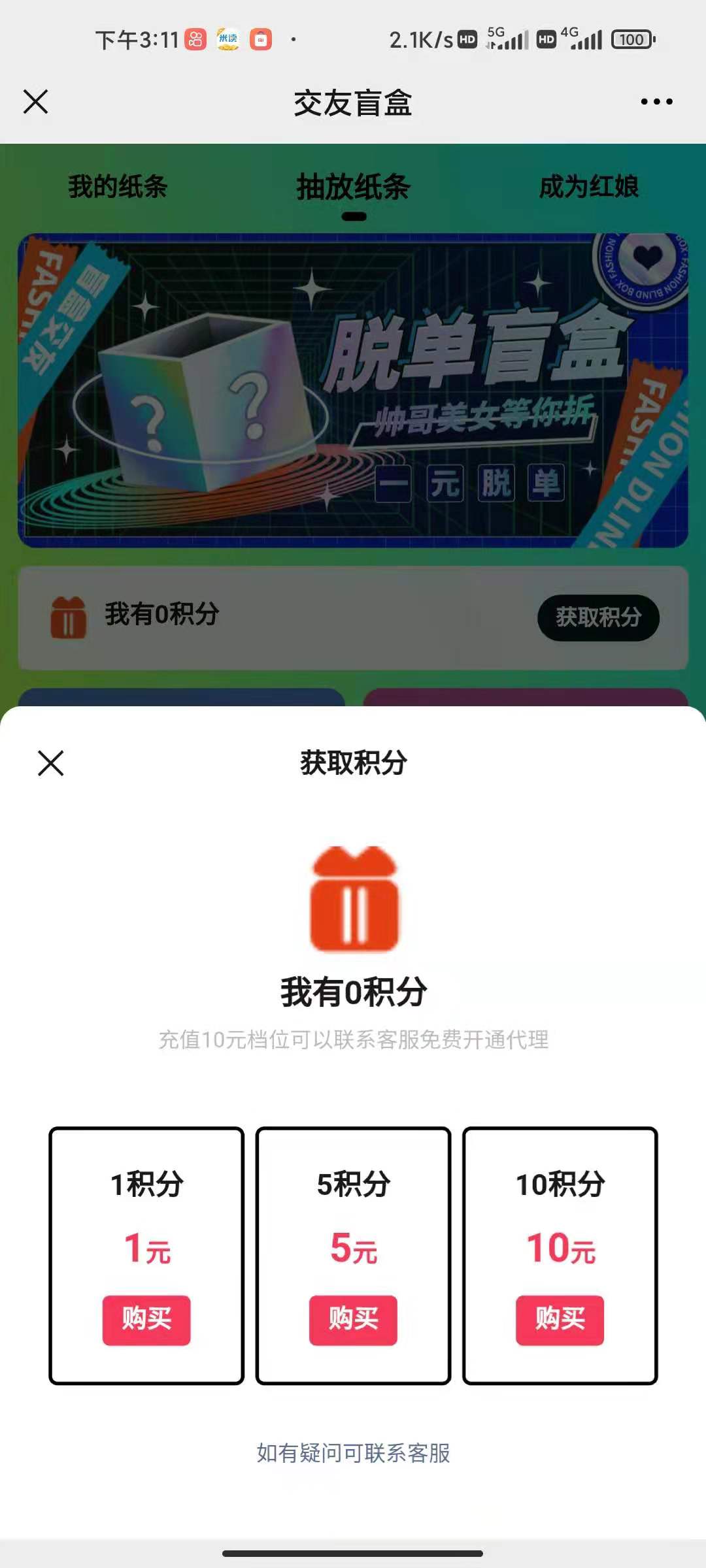Screen dimensions: 706x1568
Task: Buy the 1积分 package for 1元
Action: [x=146, y=1320]
